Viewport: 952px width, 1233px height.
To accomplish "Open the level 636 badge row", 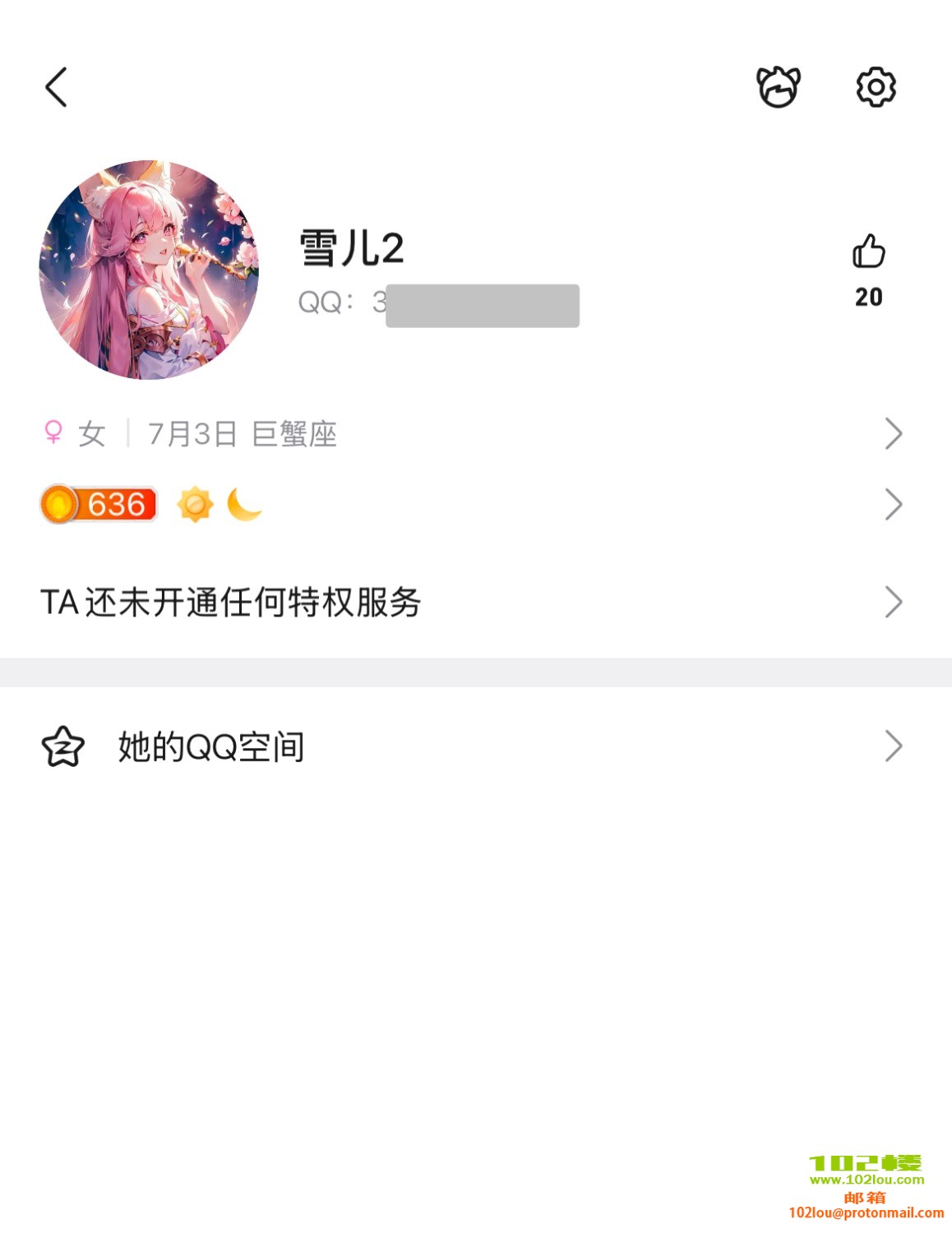I will pos(475,504).
